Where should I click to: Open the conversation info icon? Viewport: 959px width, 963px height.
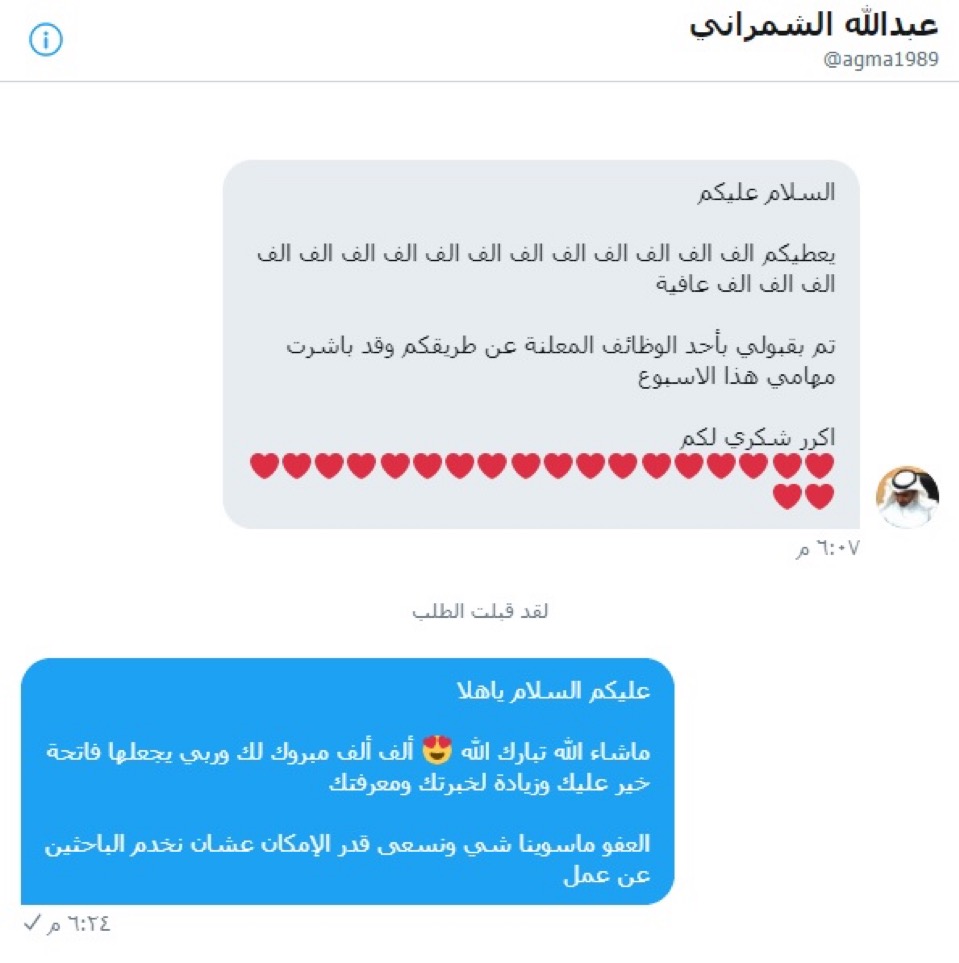coord(46,40)
